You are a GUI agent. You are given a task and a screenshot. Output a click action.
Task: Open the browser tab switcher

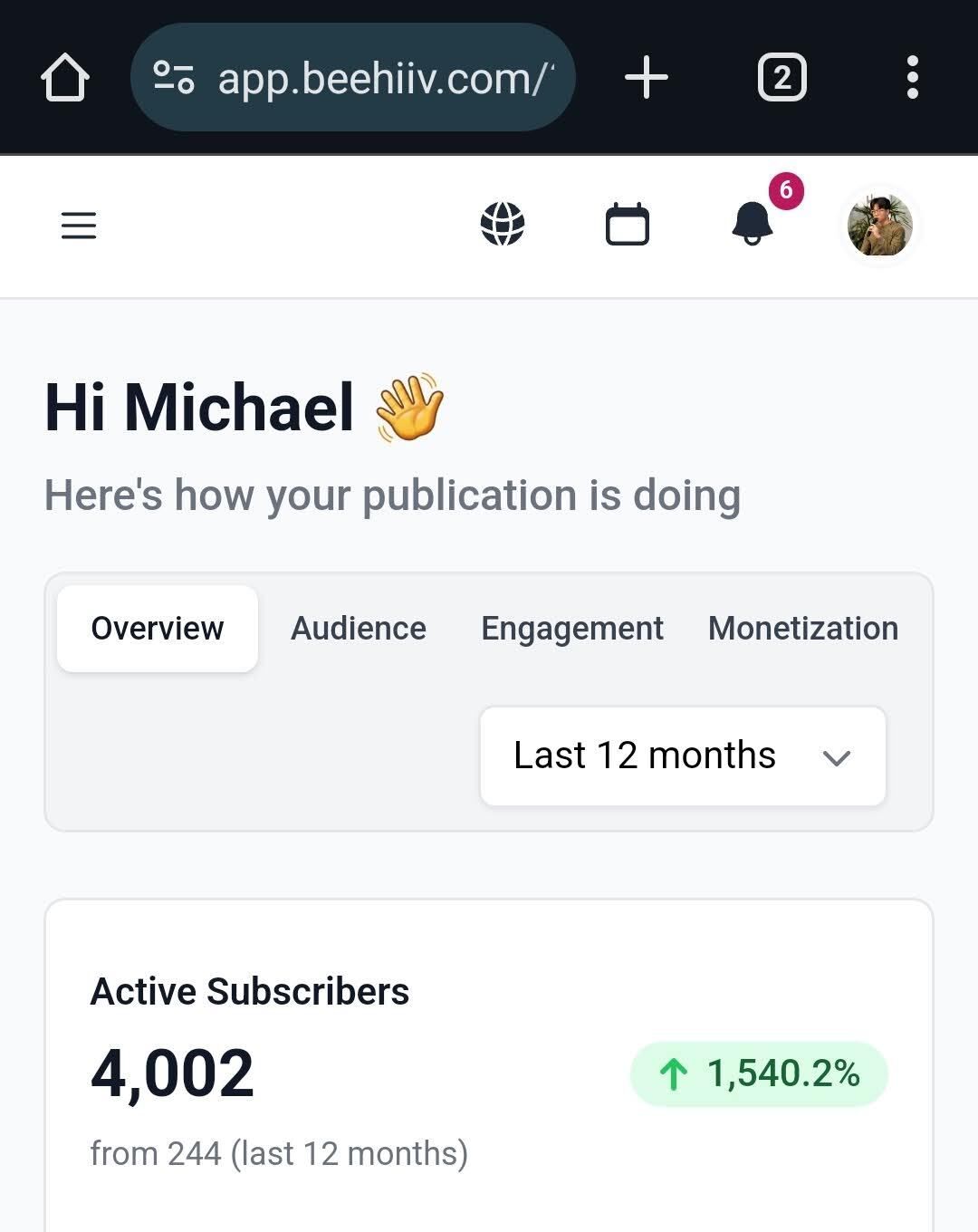[x=781, y=78]
